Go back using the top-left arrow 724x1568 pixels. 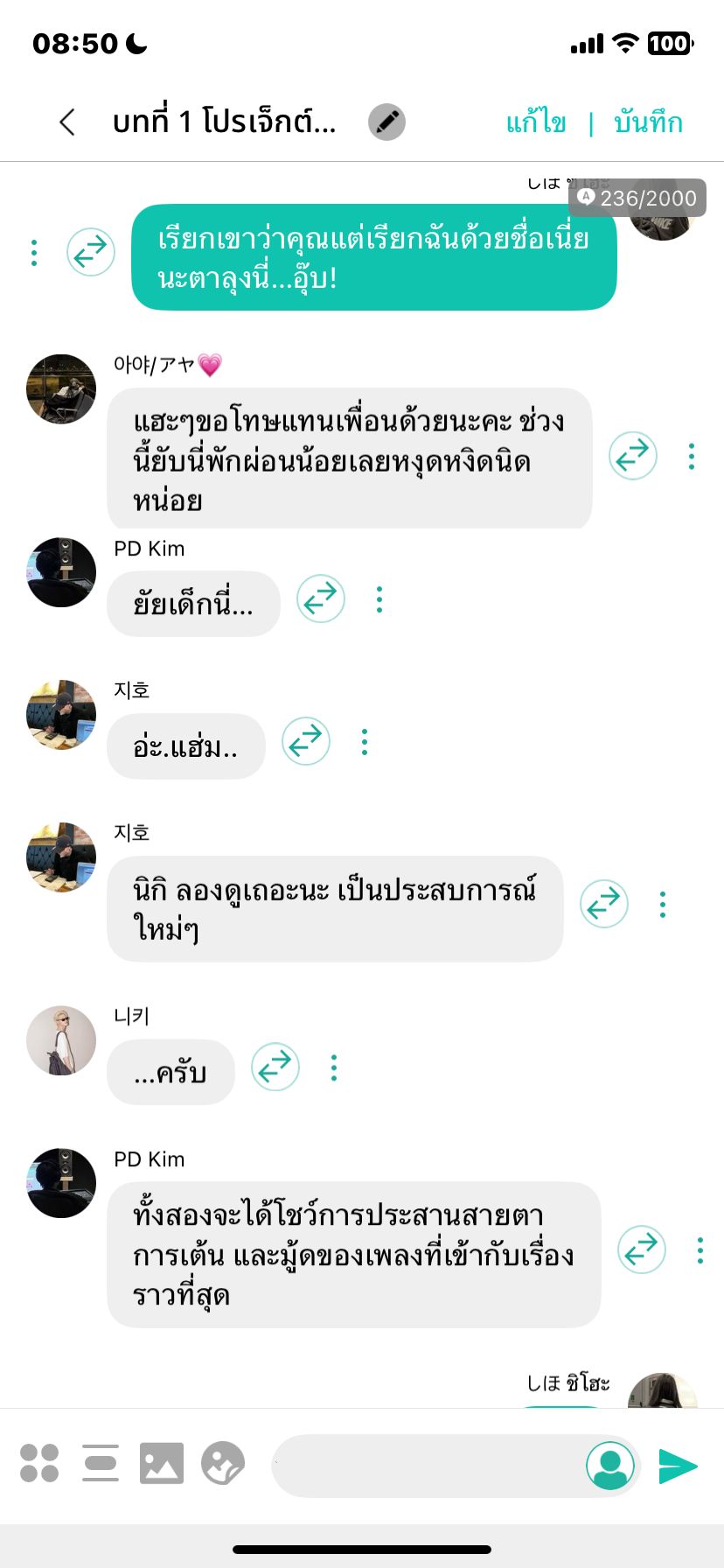coord(66,122)
